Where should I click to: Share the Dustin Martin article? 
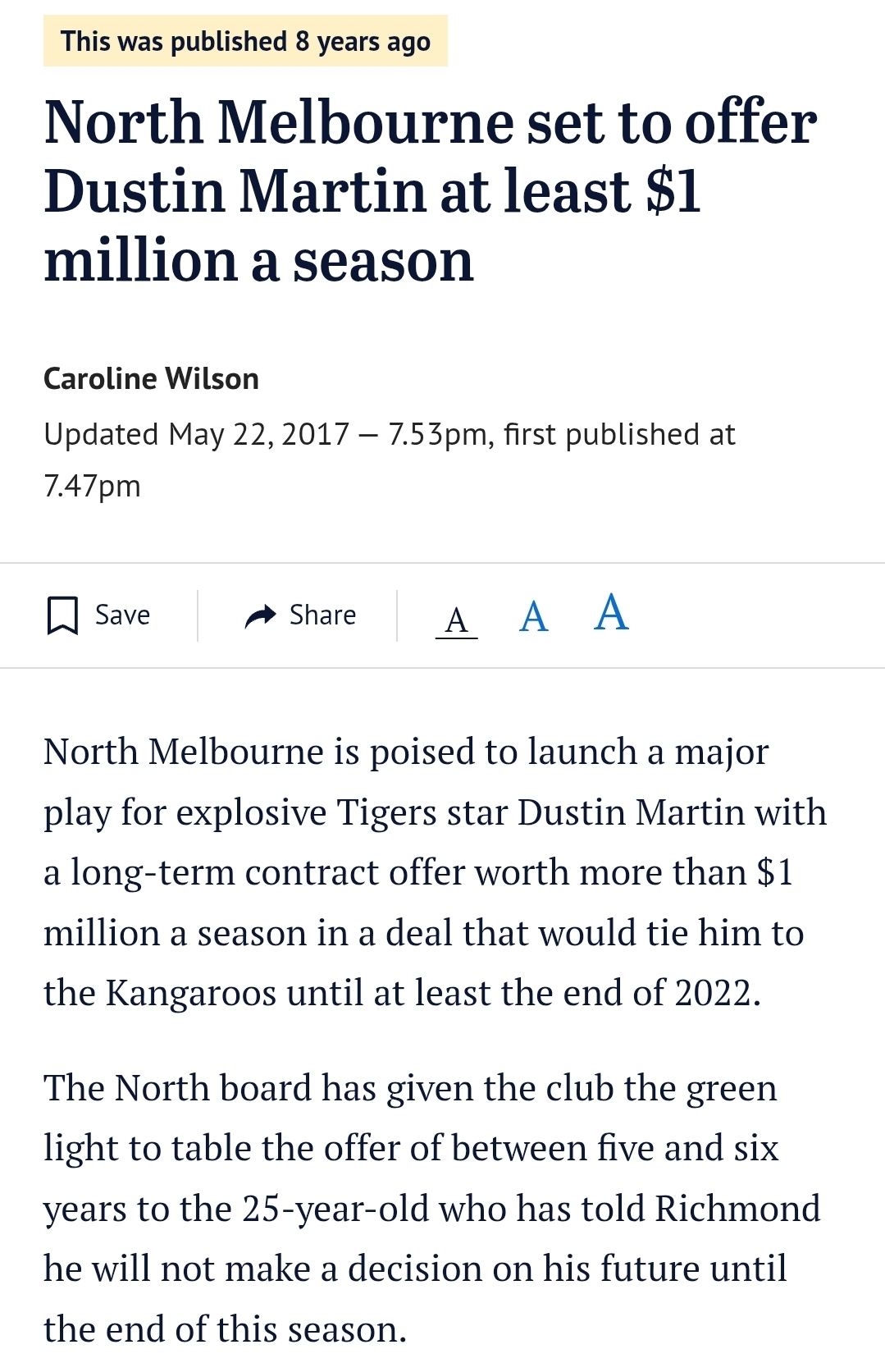(x=300, y=615)
